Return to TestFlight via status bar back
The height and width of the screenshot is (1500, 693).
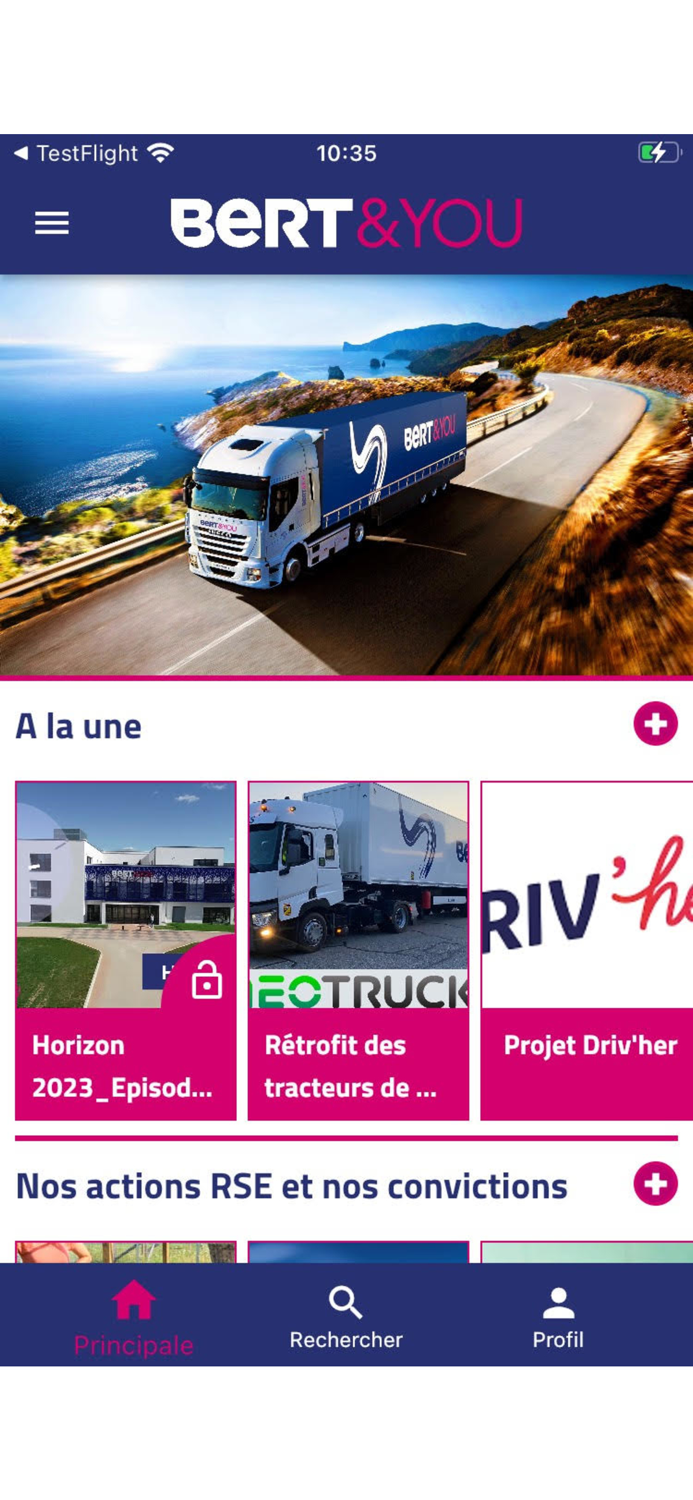point(75,153)
